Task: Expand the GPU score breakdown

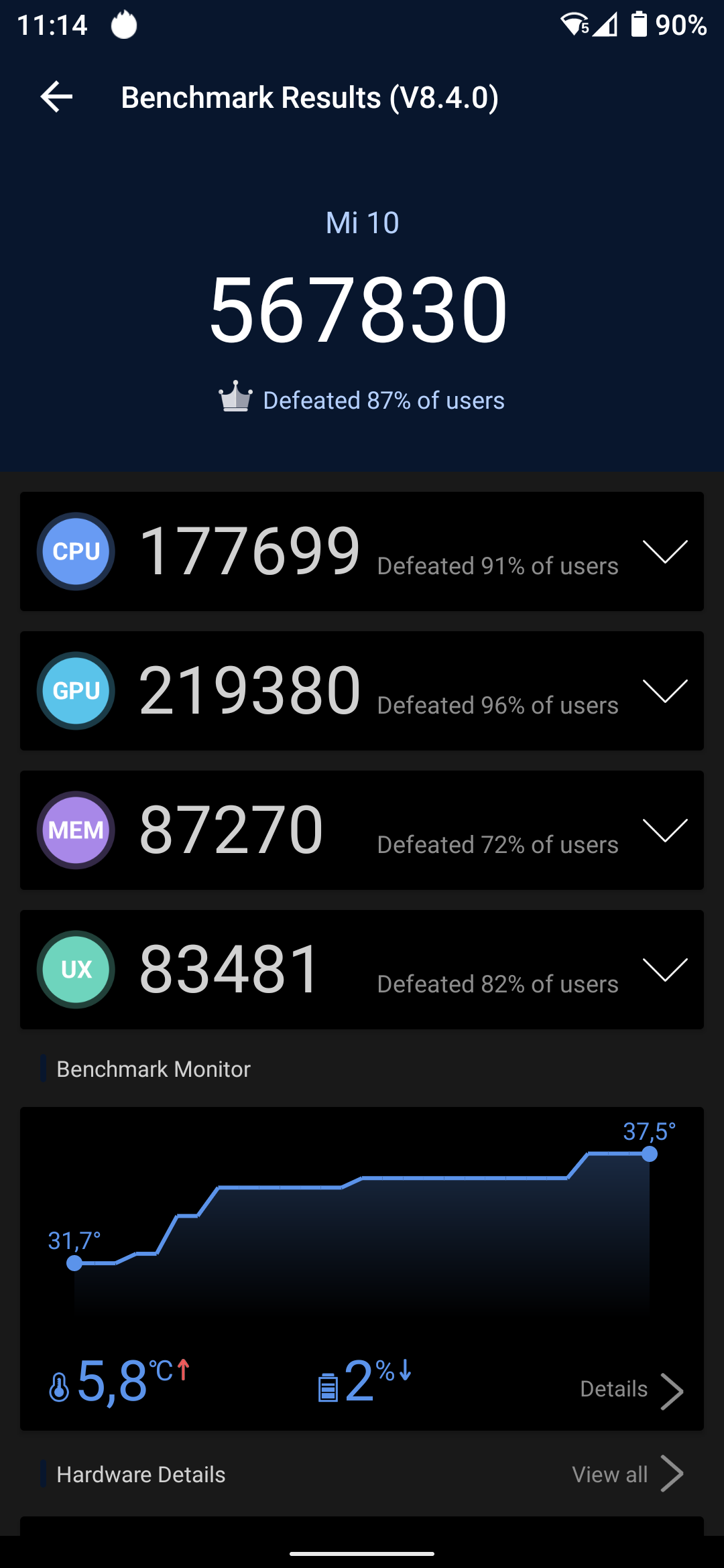Action: point(665,691)
